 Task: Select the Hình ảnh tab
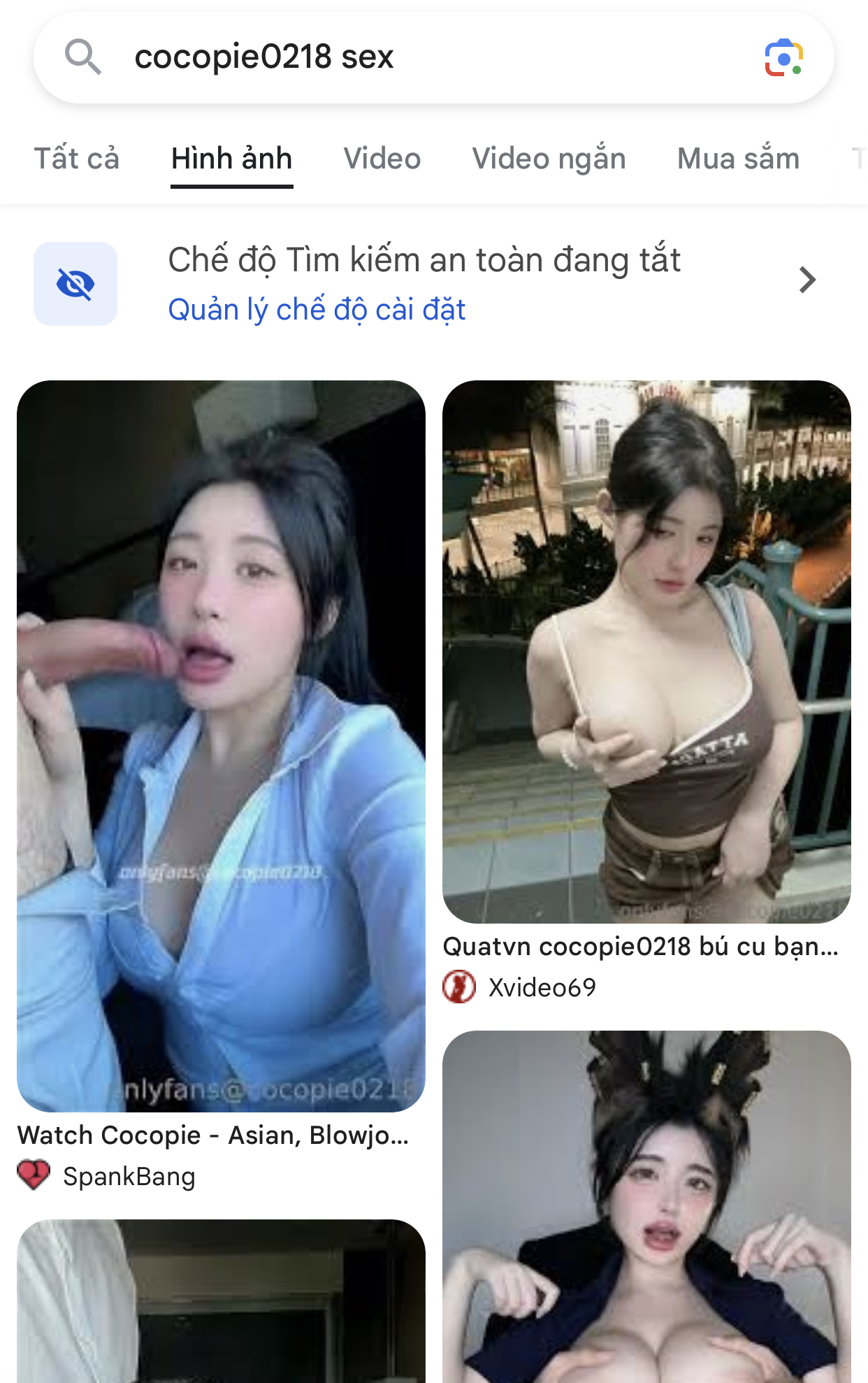[x=231, y=159]
